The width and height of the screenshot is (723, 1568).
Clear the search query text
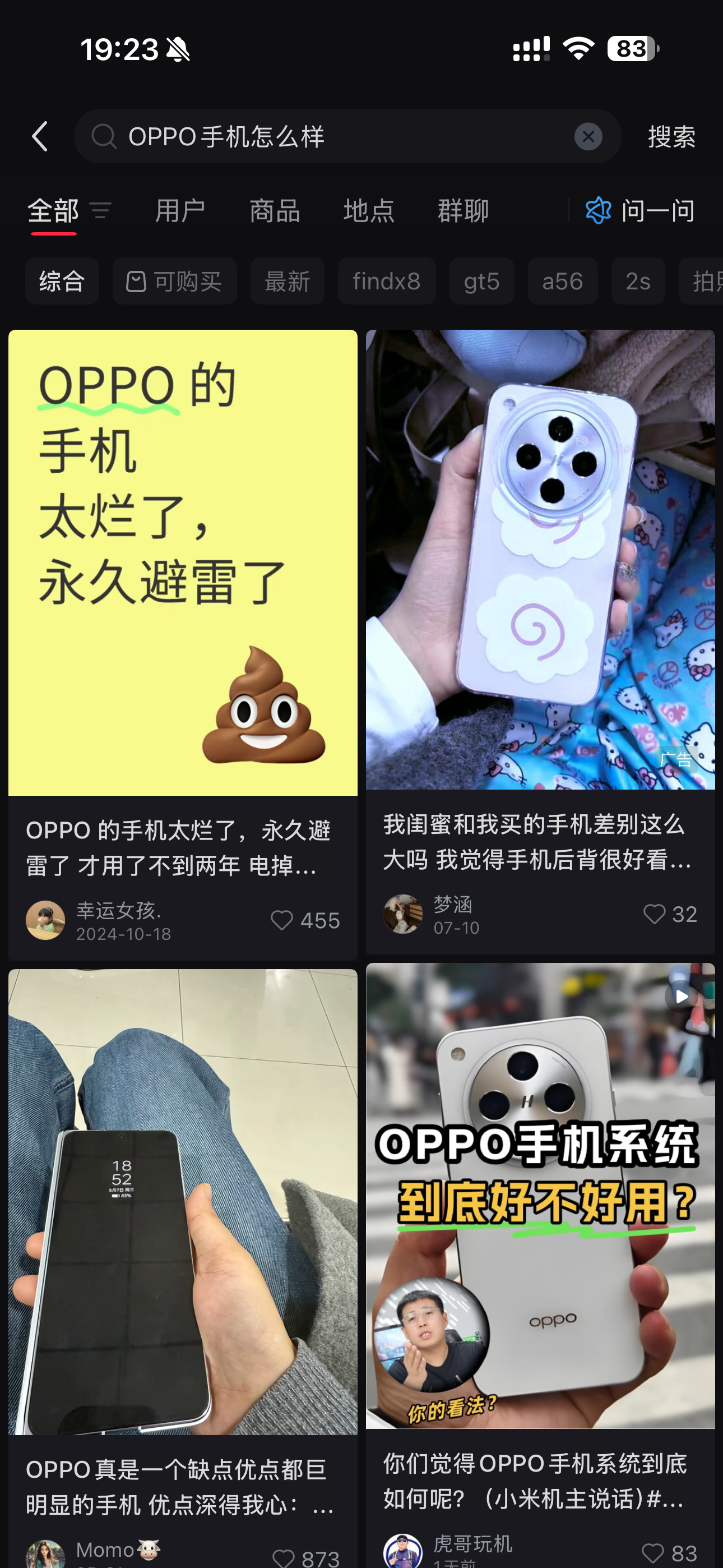pos(588,136)
